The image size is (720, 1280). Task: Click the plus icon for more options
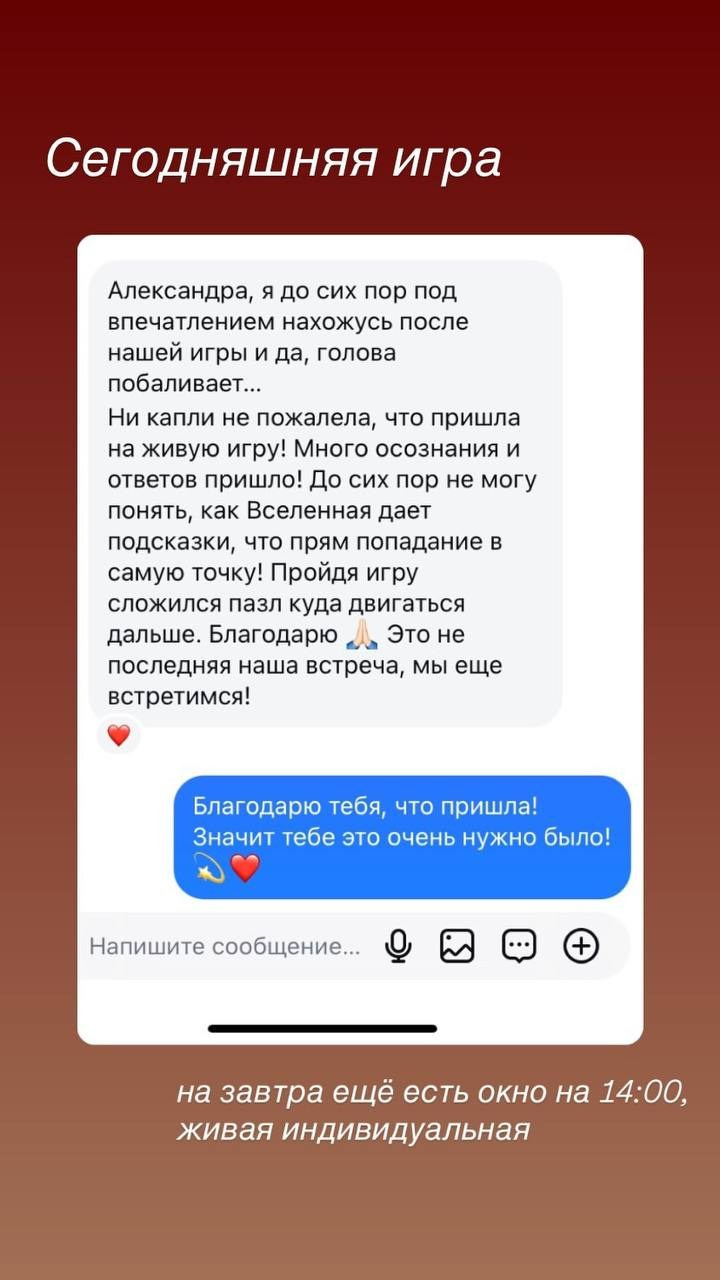[x=581, y=944]
